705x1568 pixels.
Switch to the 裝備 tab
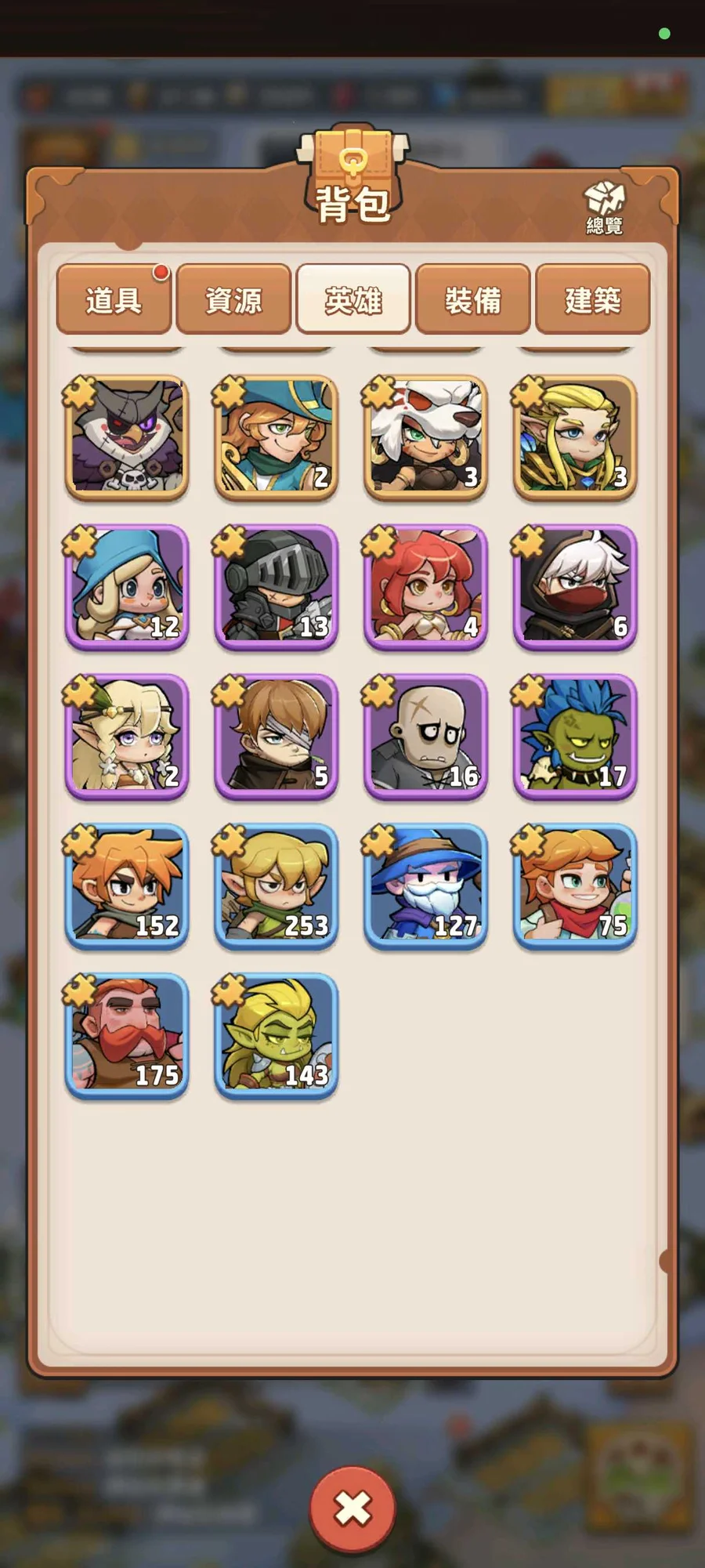coord(472,300)
